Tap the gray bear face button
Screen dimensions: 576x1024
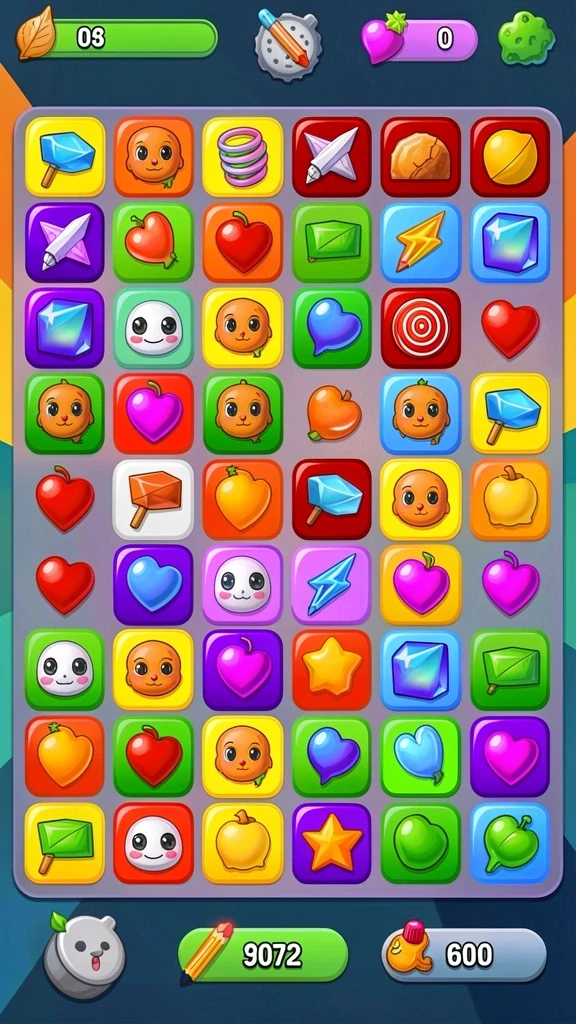pyautogui.click(x=84, y=955)
